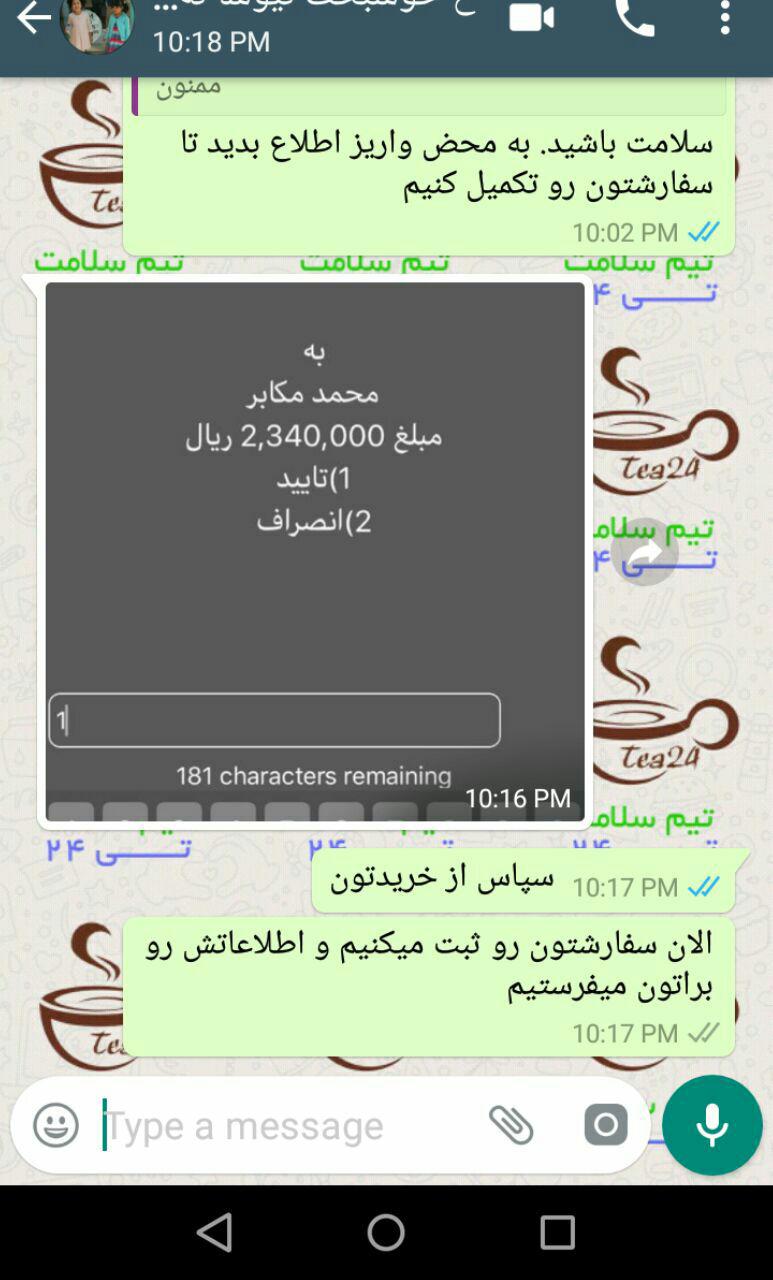The width and height of the screenshot is (773, 1280).
Task: Open the overflow menu
Action: click(x=726, y=18)
